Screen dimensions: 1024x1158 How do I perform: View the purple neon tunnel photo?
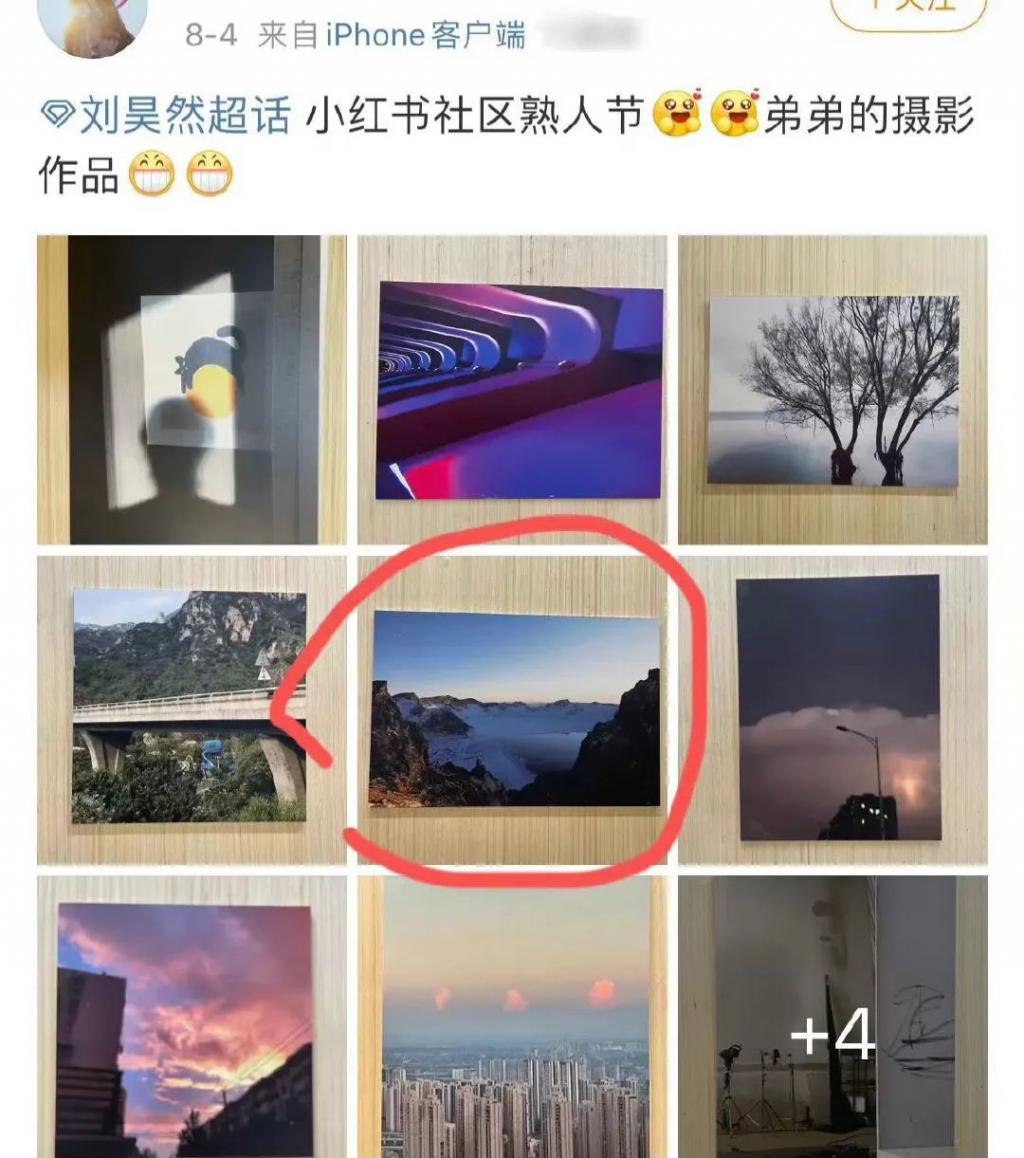(512, 390)
